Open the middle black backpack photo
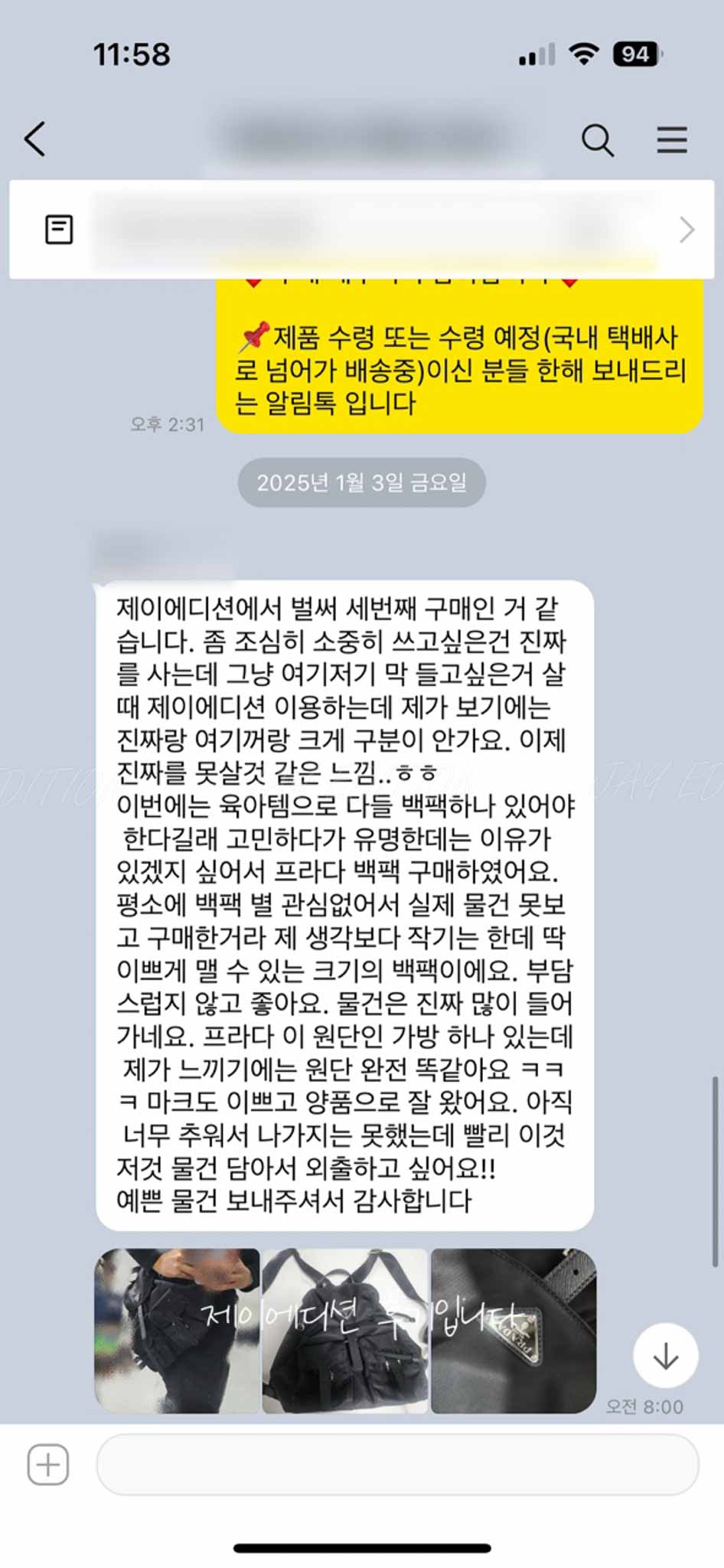Screen dimensions: 724x1568 coord(344,1331)
